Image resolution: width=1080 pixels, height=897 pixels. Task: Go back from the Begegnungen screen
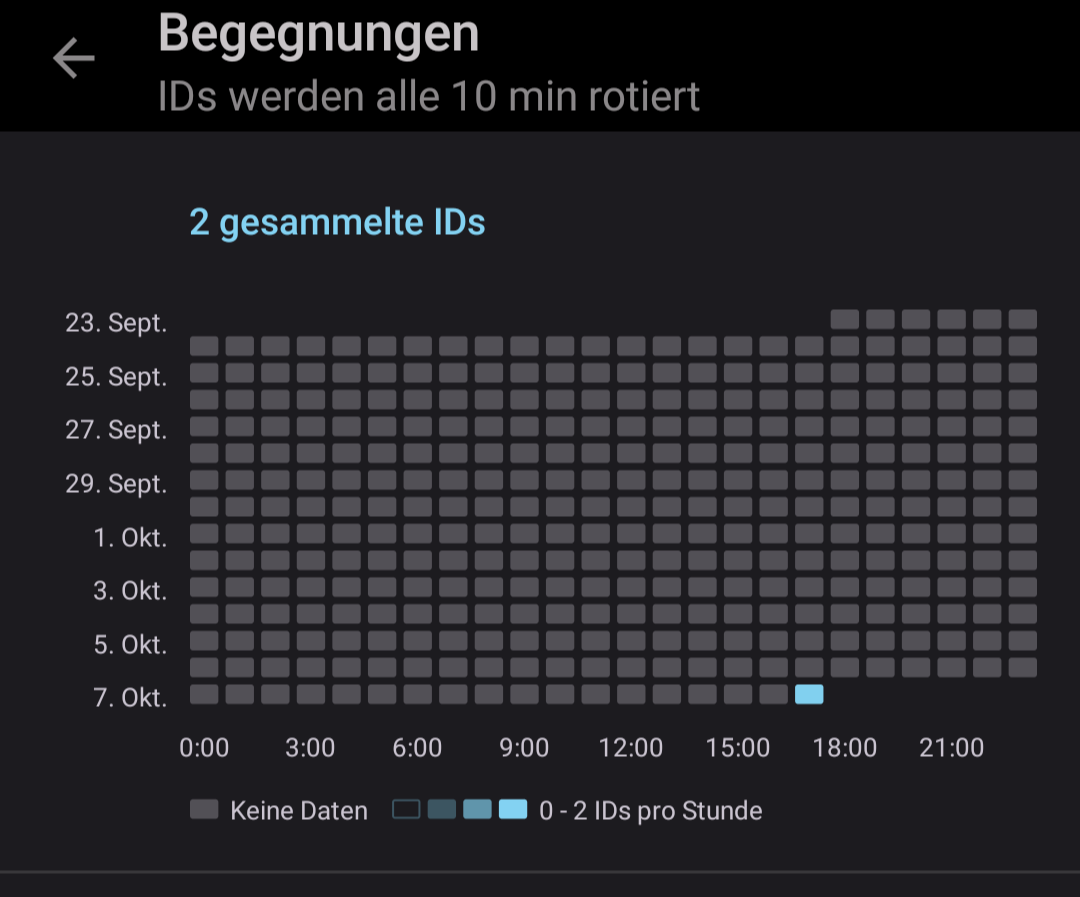click(74, 59)
